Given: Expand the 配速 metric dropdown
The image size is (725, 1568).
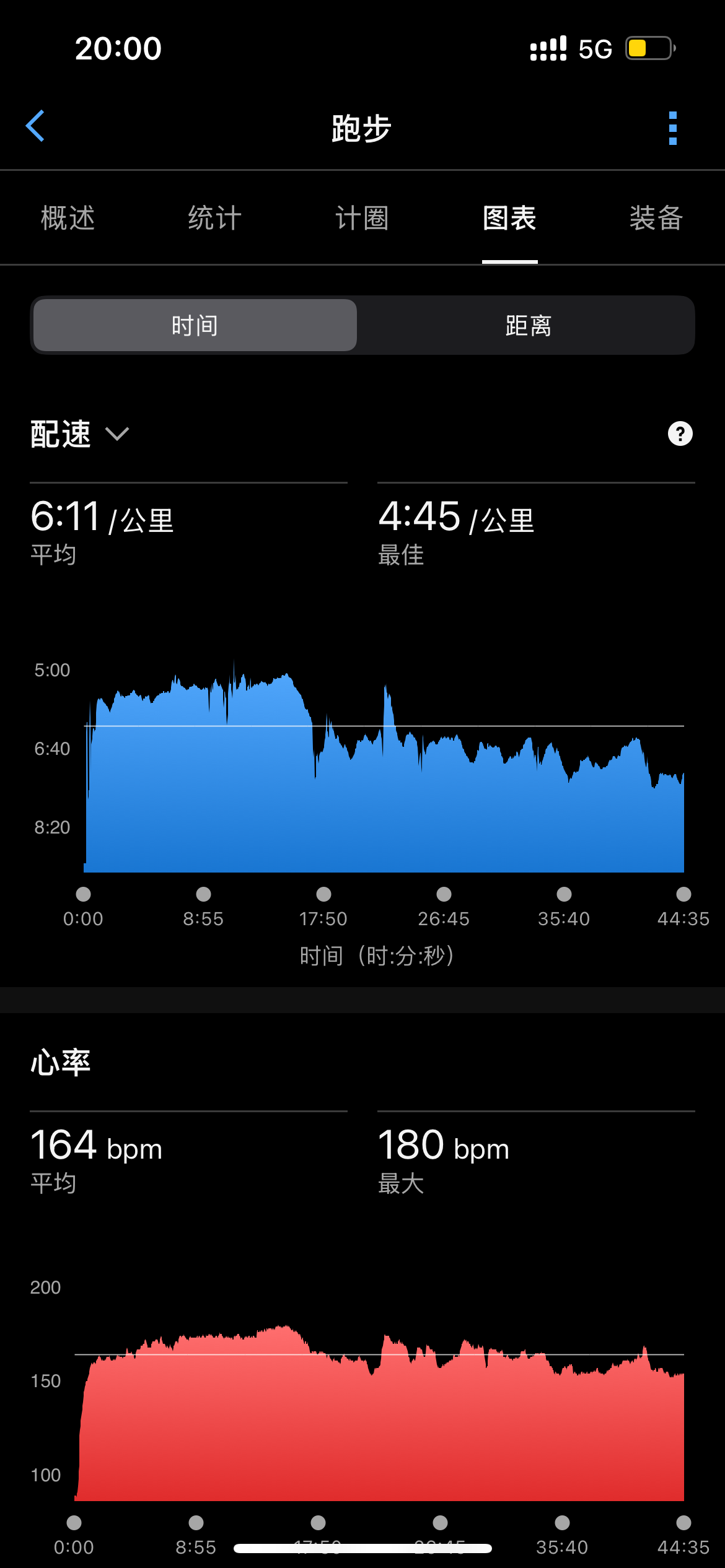Looking at the screenshot, I should pos(80,434).
